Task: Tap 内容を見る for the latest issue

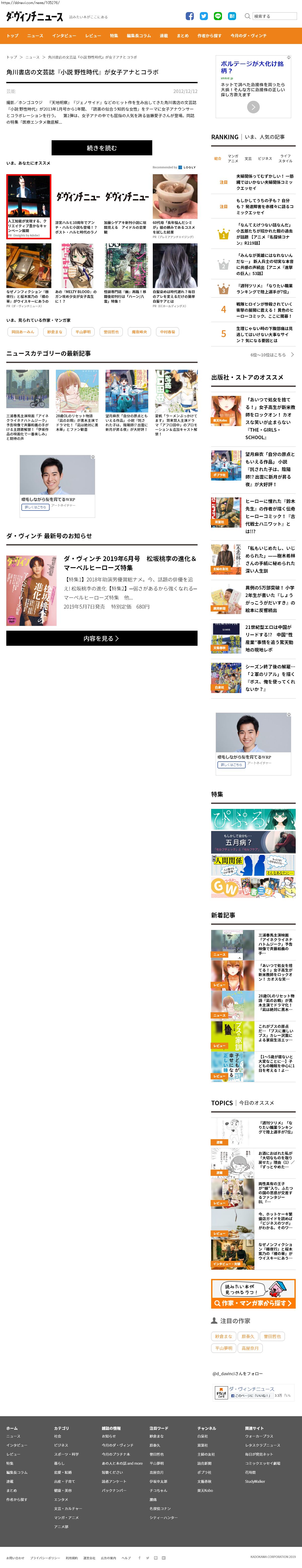Action: pos(102,638)
